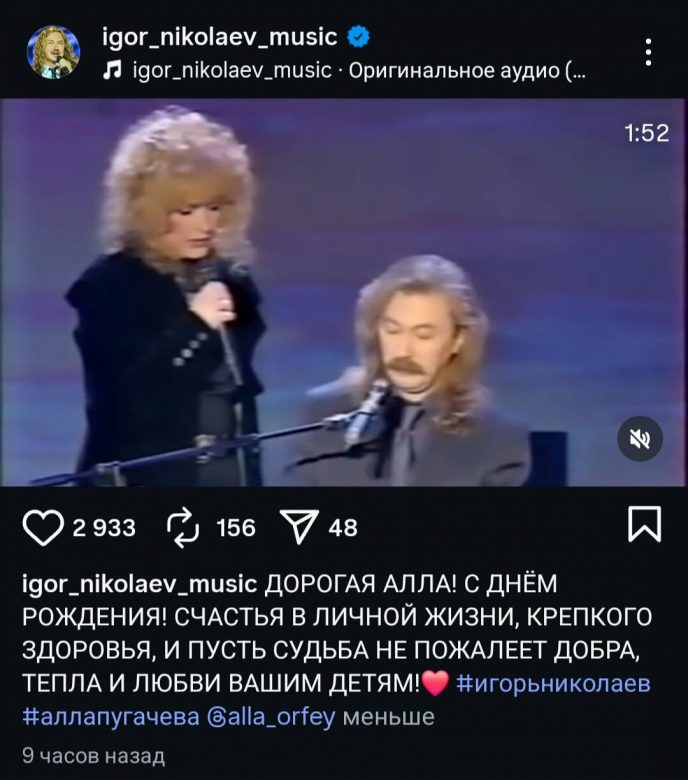The height and width of the screenshot is (780, 688).
Task: Repost this video
Action: pos(184,527)
